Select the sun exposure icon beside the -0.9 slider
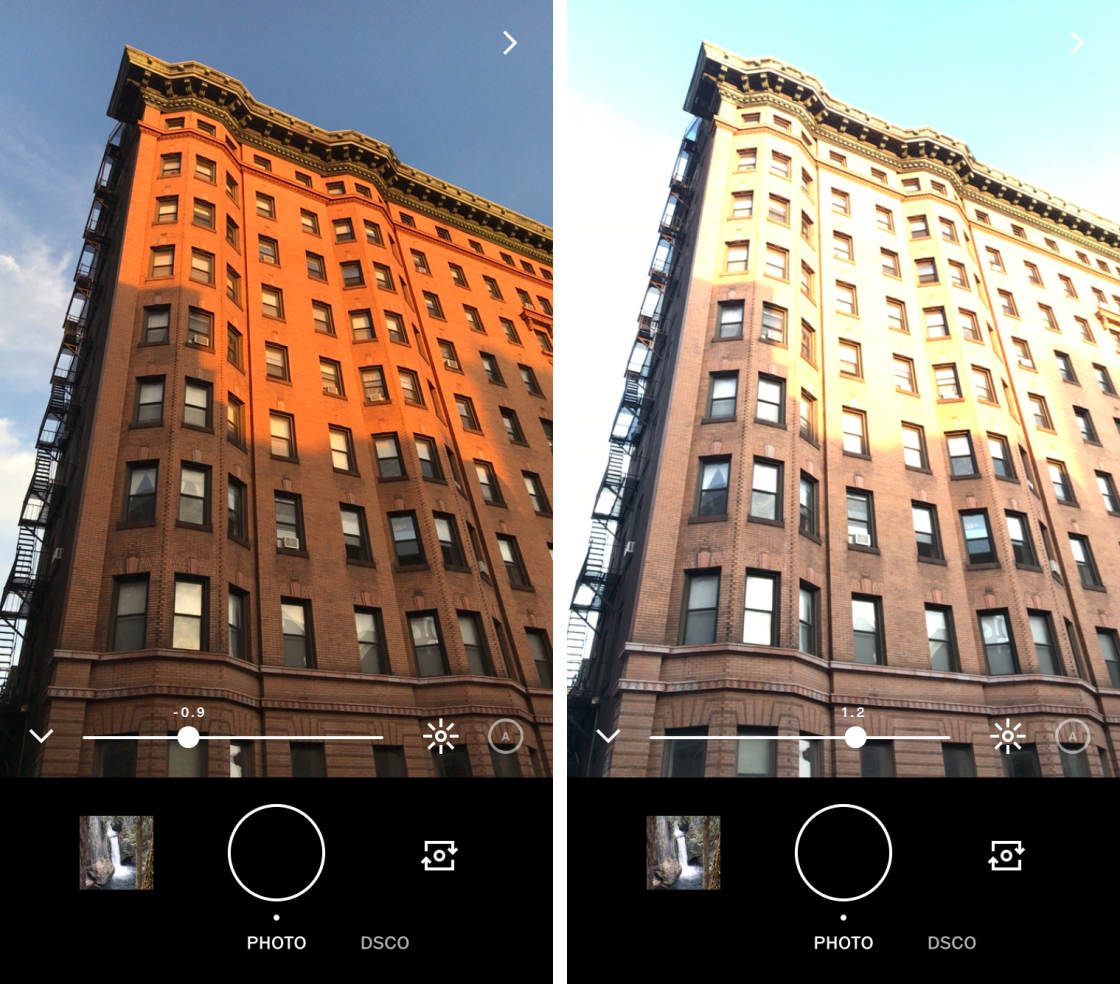The width and height of the screenshot is (1120, 984). pos(440,737)
